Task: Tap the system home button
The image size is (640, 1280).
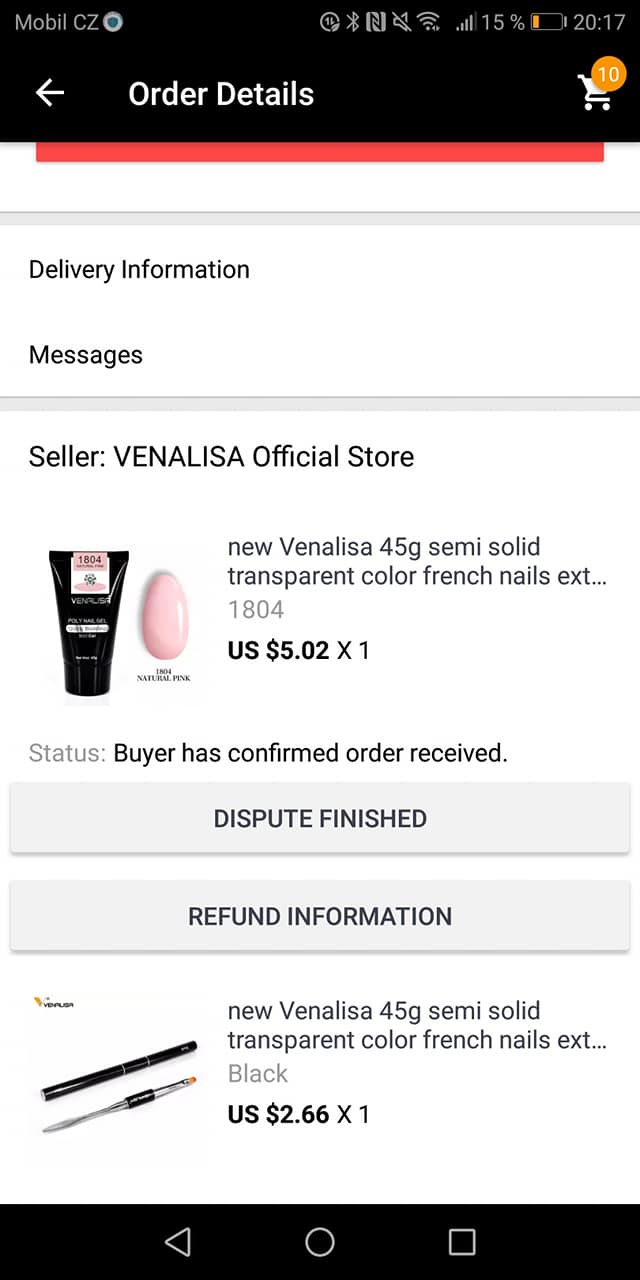Action: pyautogui.click(x=320, y=1242)
